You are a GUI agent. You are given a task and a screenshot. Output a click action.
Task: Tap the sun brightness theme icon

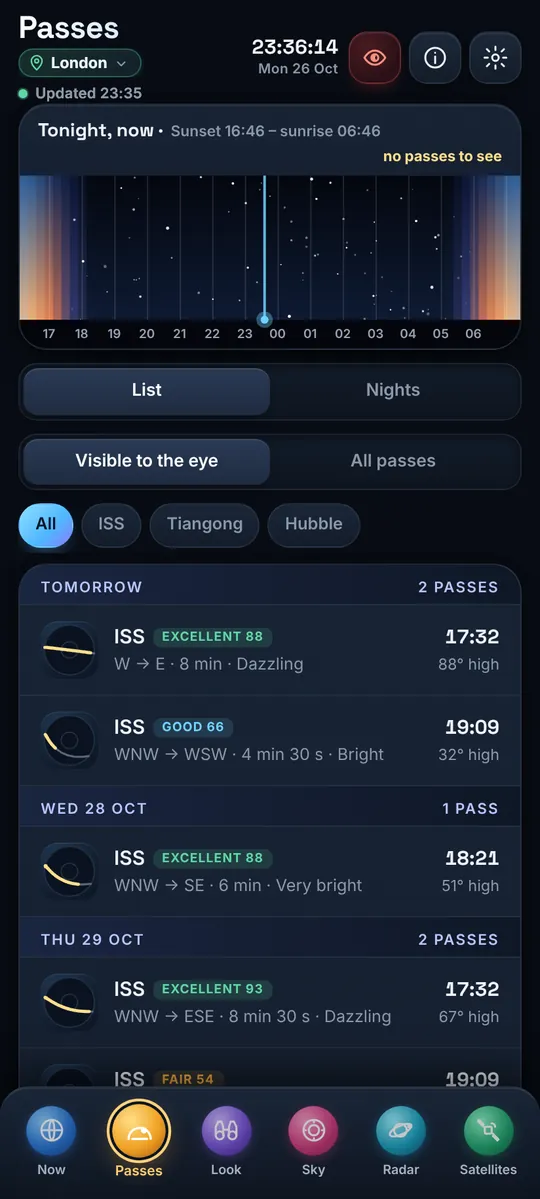click(x=496, y=57)
